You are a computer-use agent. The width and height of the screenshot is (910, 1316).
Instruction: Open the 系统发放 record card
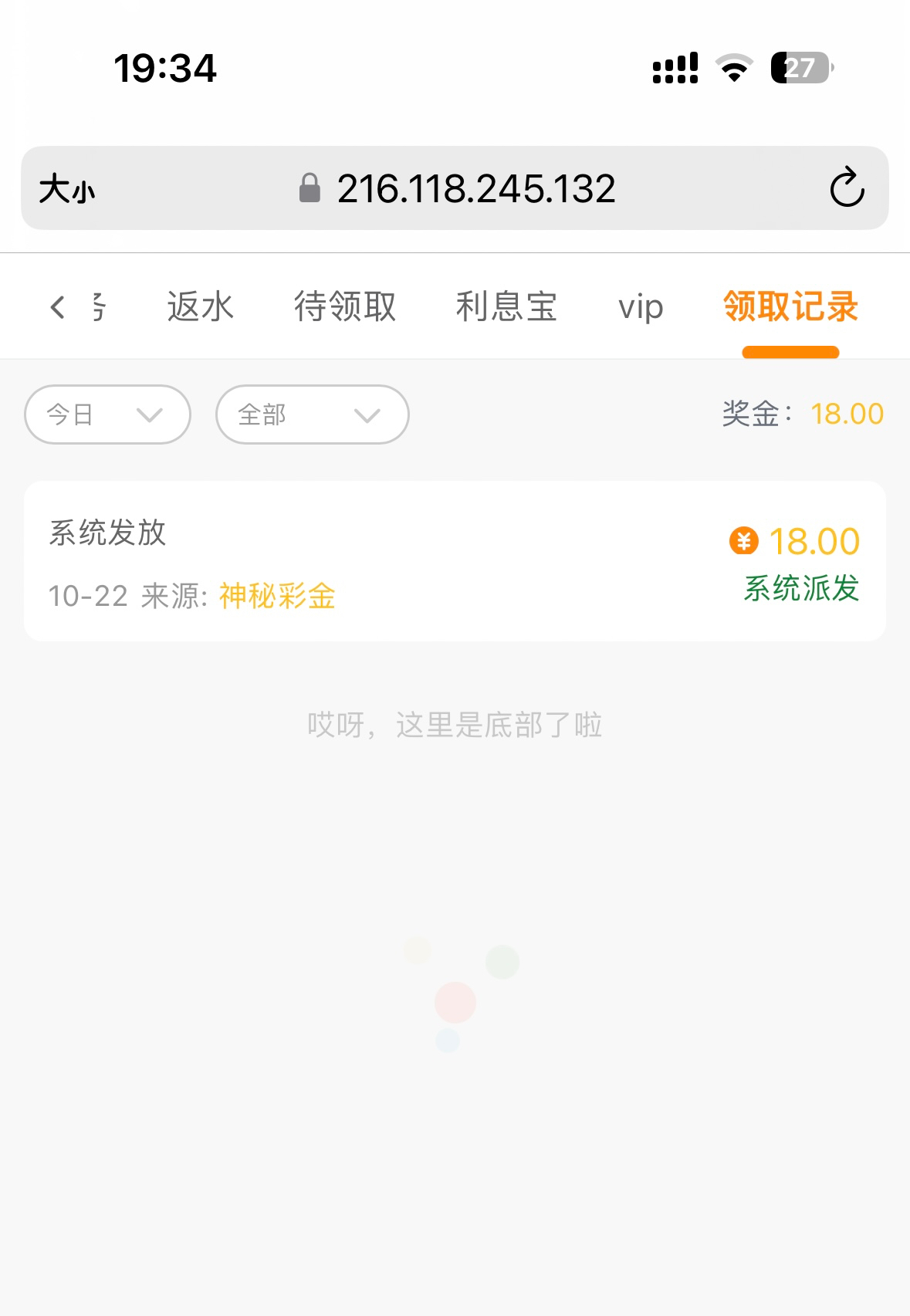coord(455,561)
